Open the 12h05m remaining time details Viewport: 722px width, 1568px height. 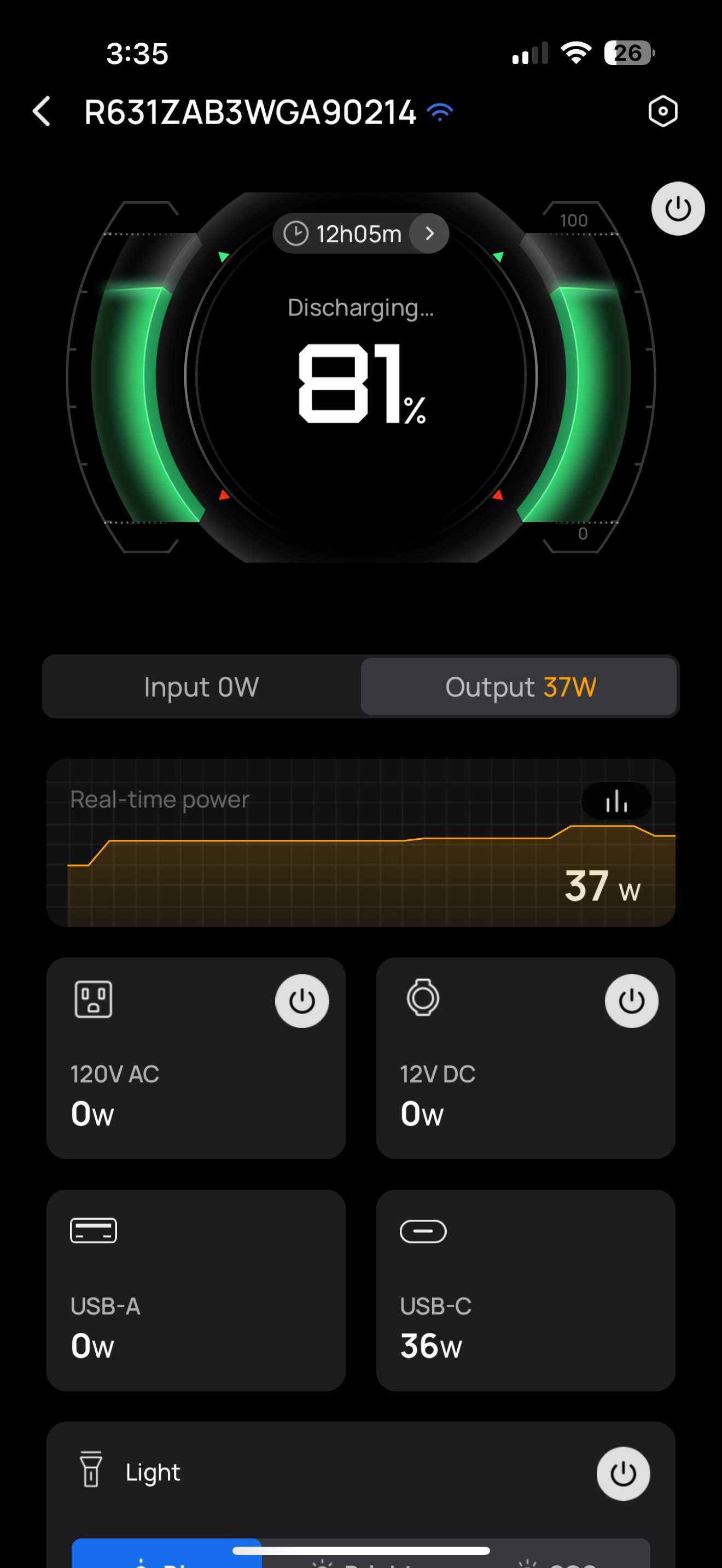click(361, 234)
